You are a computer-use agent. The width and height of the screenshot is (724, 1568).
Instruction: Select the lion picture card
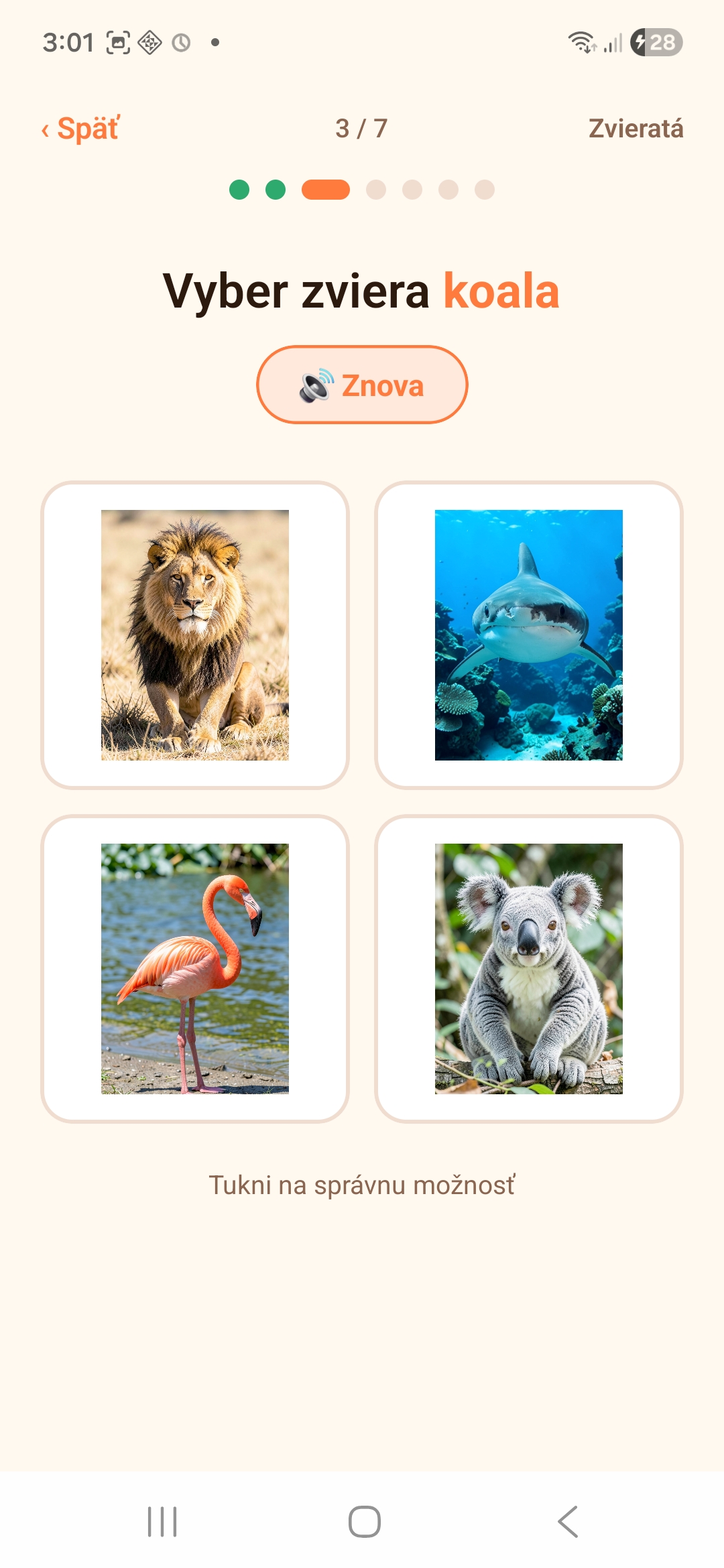(195, 635)
